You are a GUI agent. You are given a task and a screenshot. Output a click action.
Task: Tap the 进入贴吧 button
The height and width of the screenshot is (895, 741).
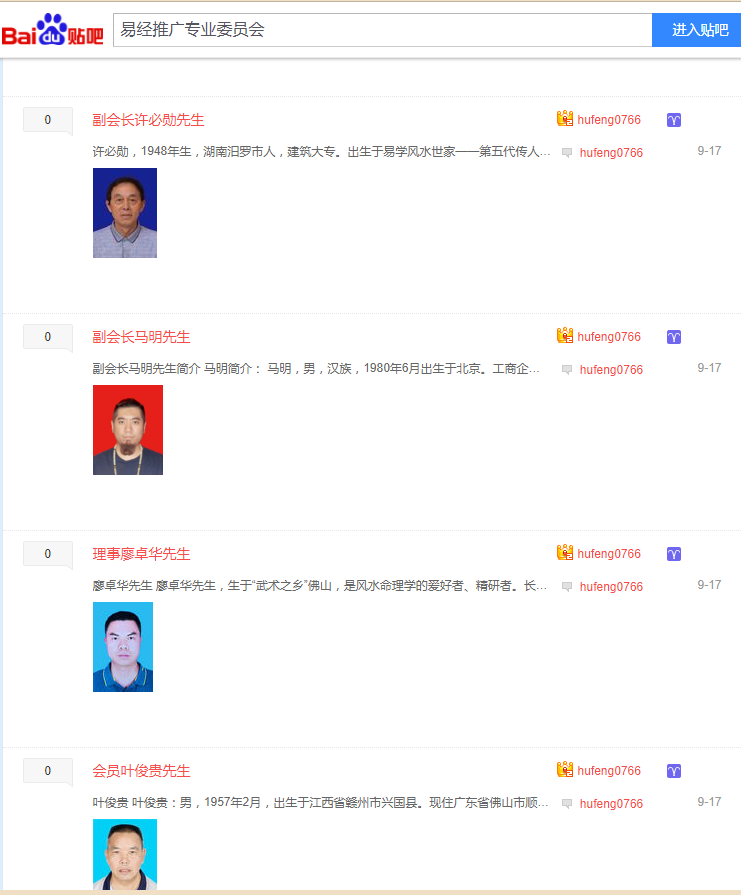(x=697, y=30)
